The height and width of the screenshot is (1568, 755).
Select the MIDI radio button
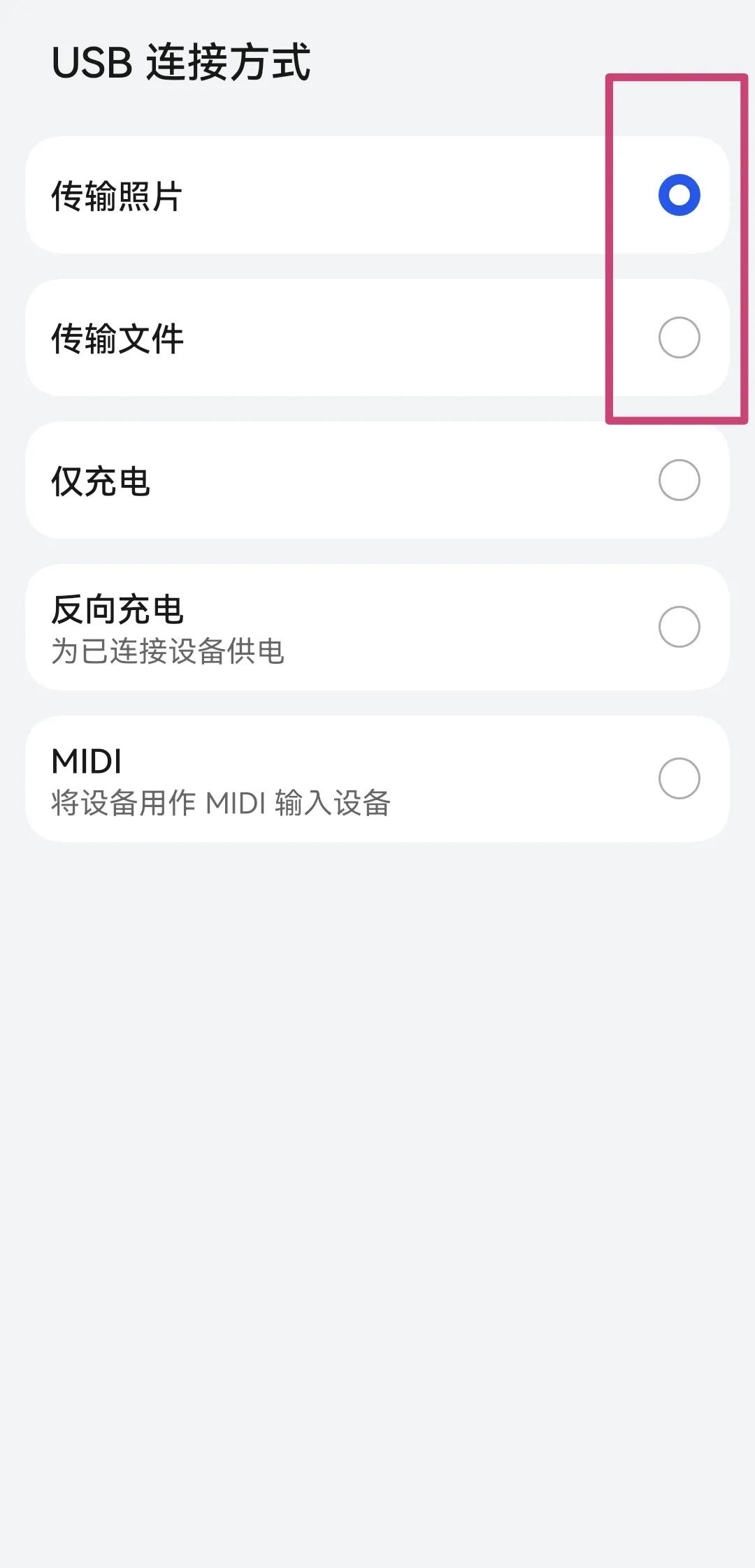point(679,778)
